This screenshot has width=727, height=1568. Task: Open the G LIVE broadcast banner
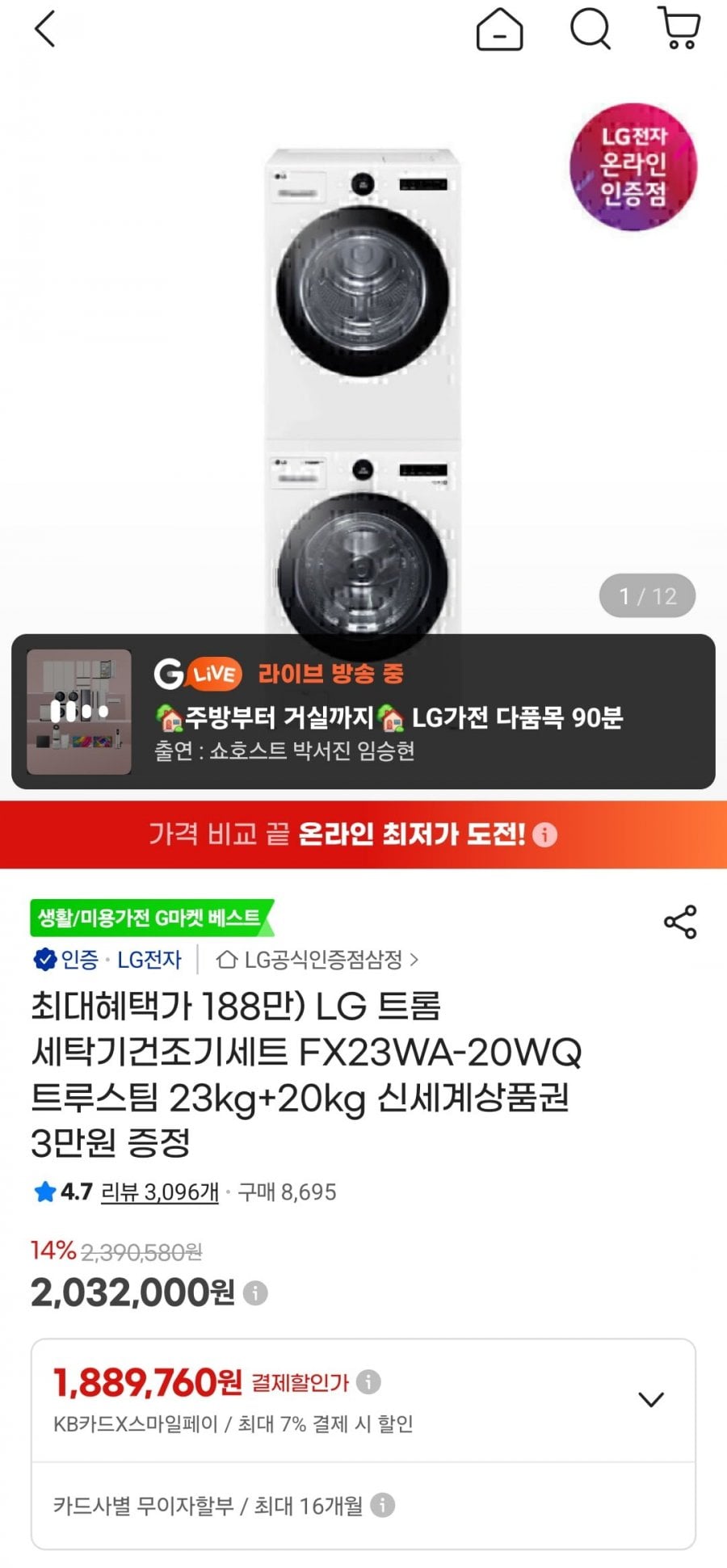point(363,711)
